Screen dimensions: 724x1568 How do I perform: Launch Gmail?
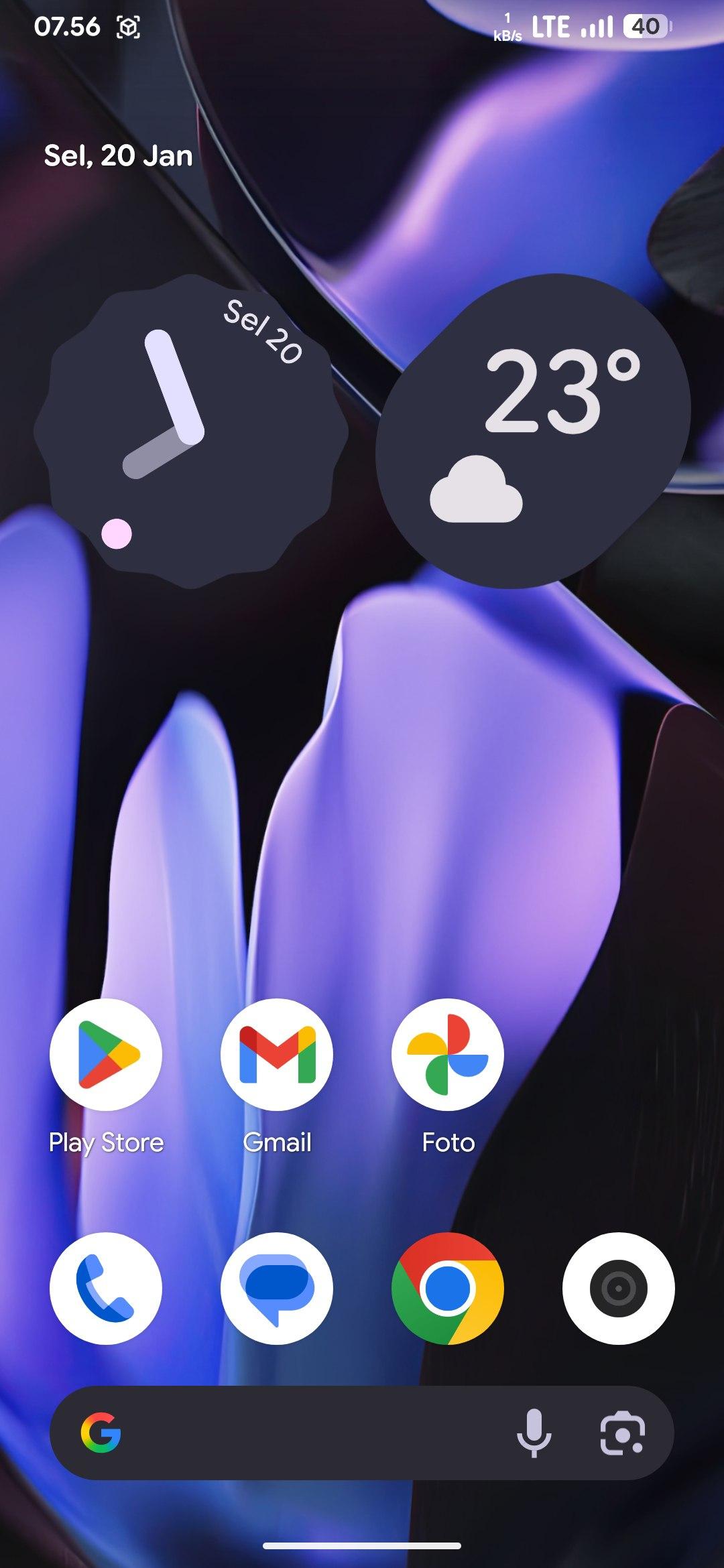click(277, 1055)
